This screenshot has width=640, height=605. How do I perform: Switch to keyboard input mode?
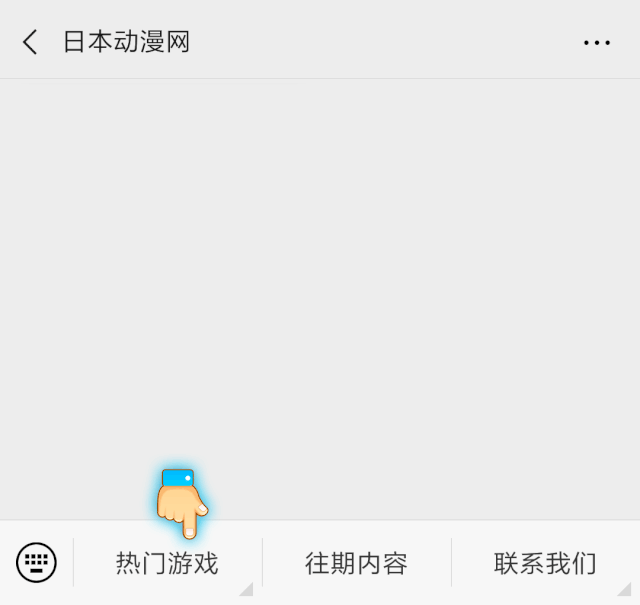(x=37, y=563)
